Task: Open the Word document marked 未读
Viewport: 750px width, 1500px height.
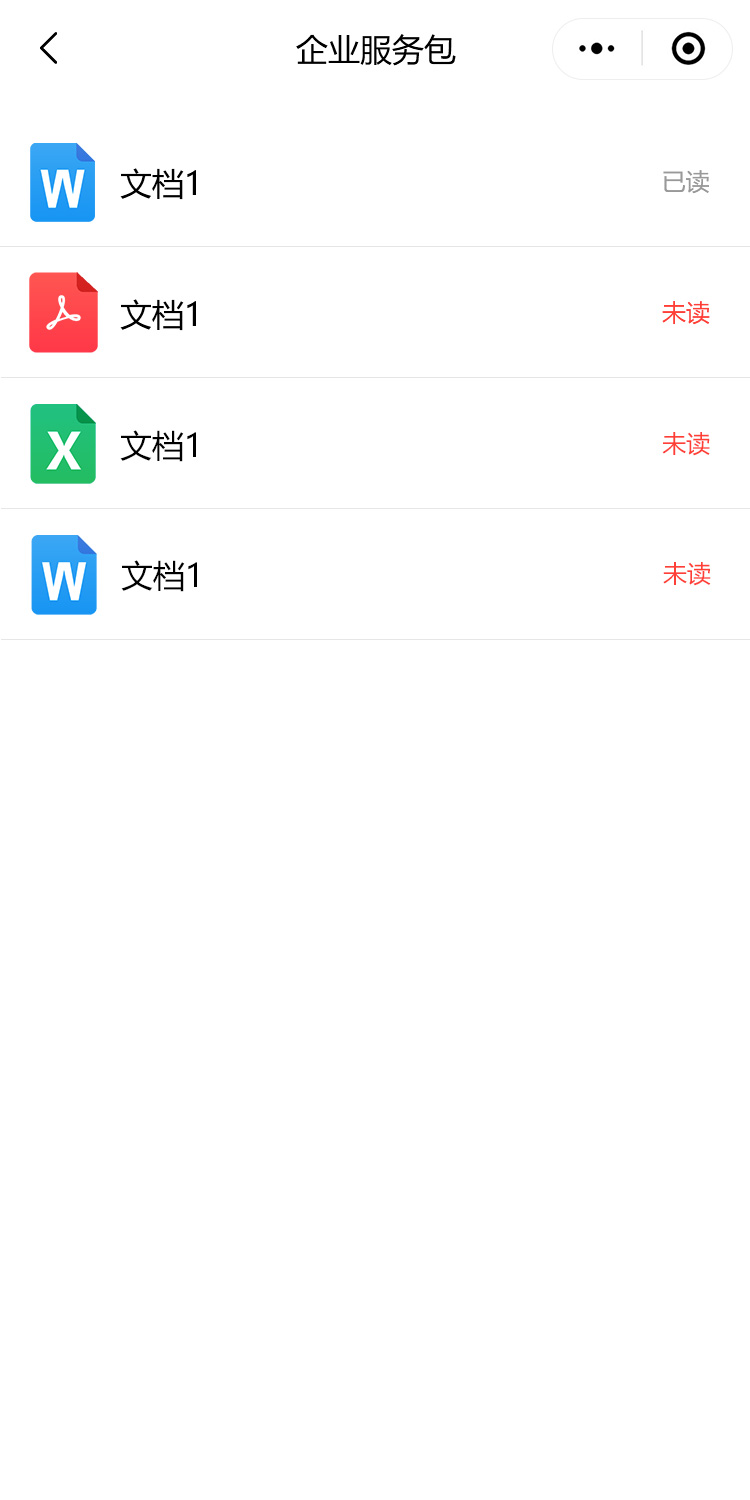Action: pyautogui.click(x=160, y=576)
